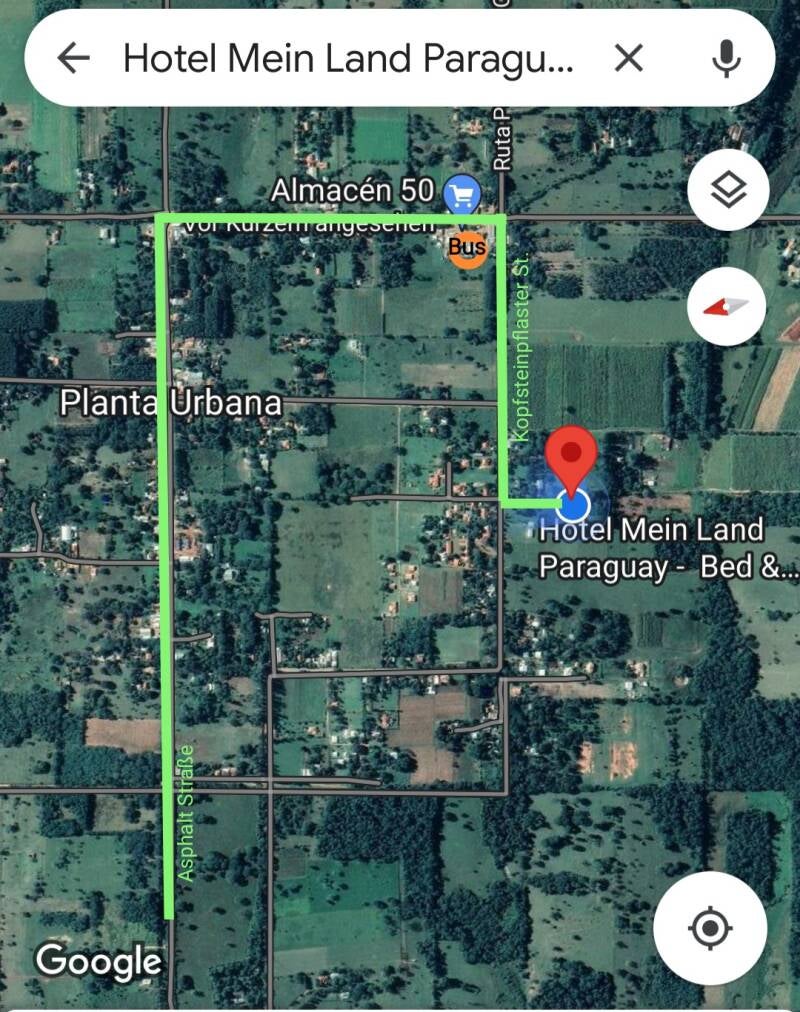Viewport: 800px width, 1012px height.
Task: Tap the back arrow in search bar
Action: [74, 60]
